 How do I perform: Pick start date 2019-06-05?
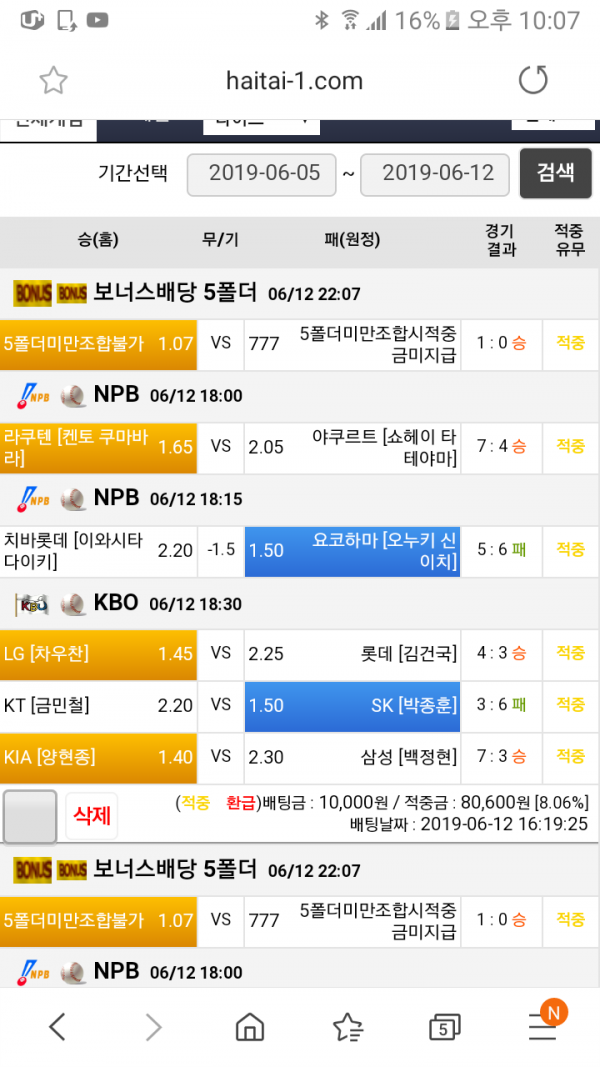(x=264, y=174)
